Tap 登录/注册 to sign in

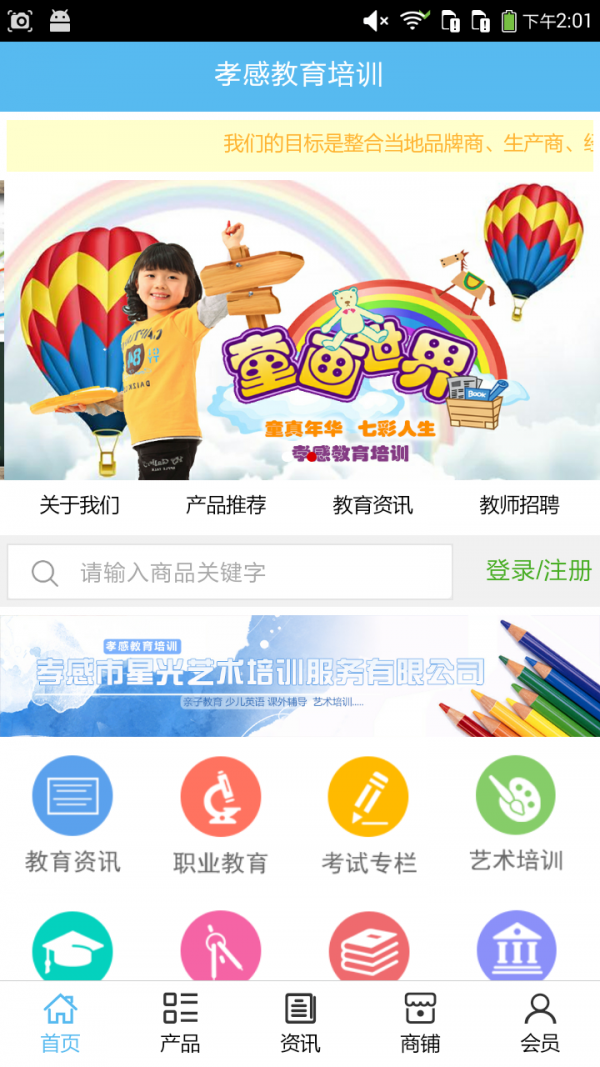point(538,571)
